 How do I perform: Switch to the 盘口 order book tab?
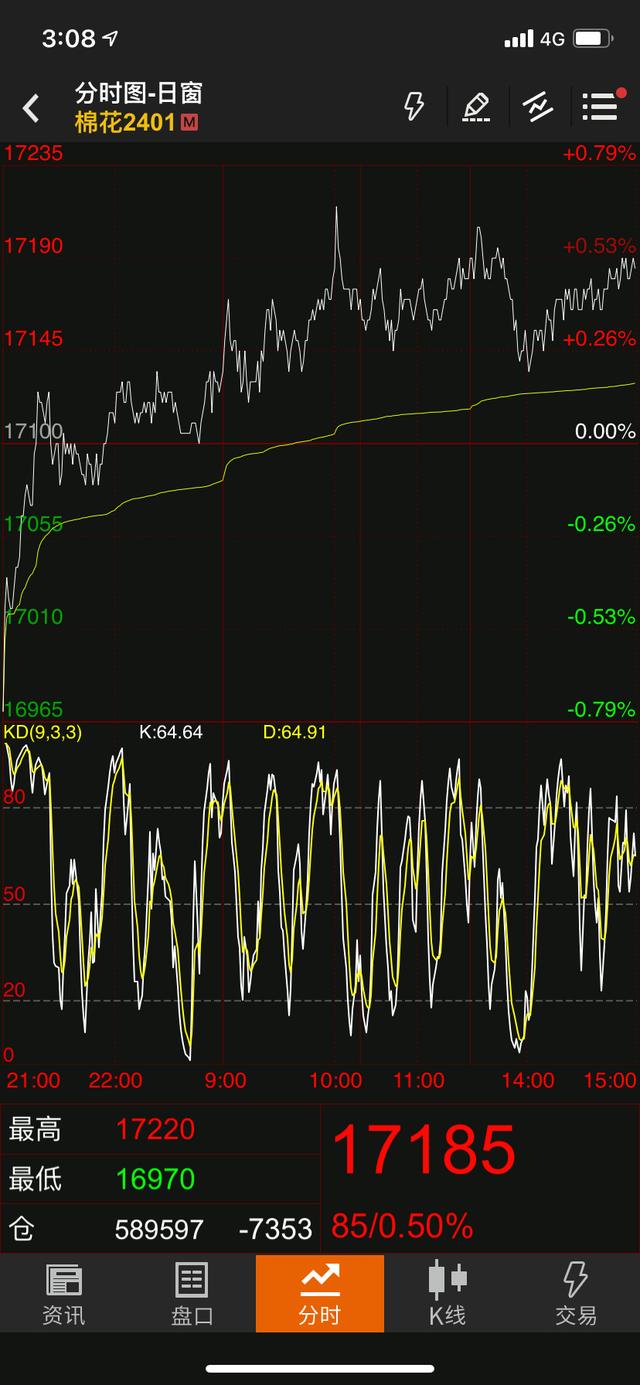point(192,1293)
